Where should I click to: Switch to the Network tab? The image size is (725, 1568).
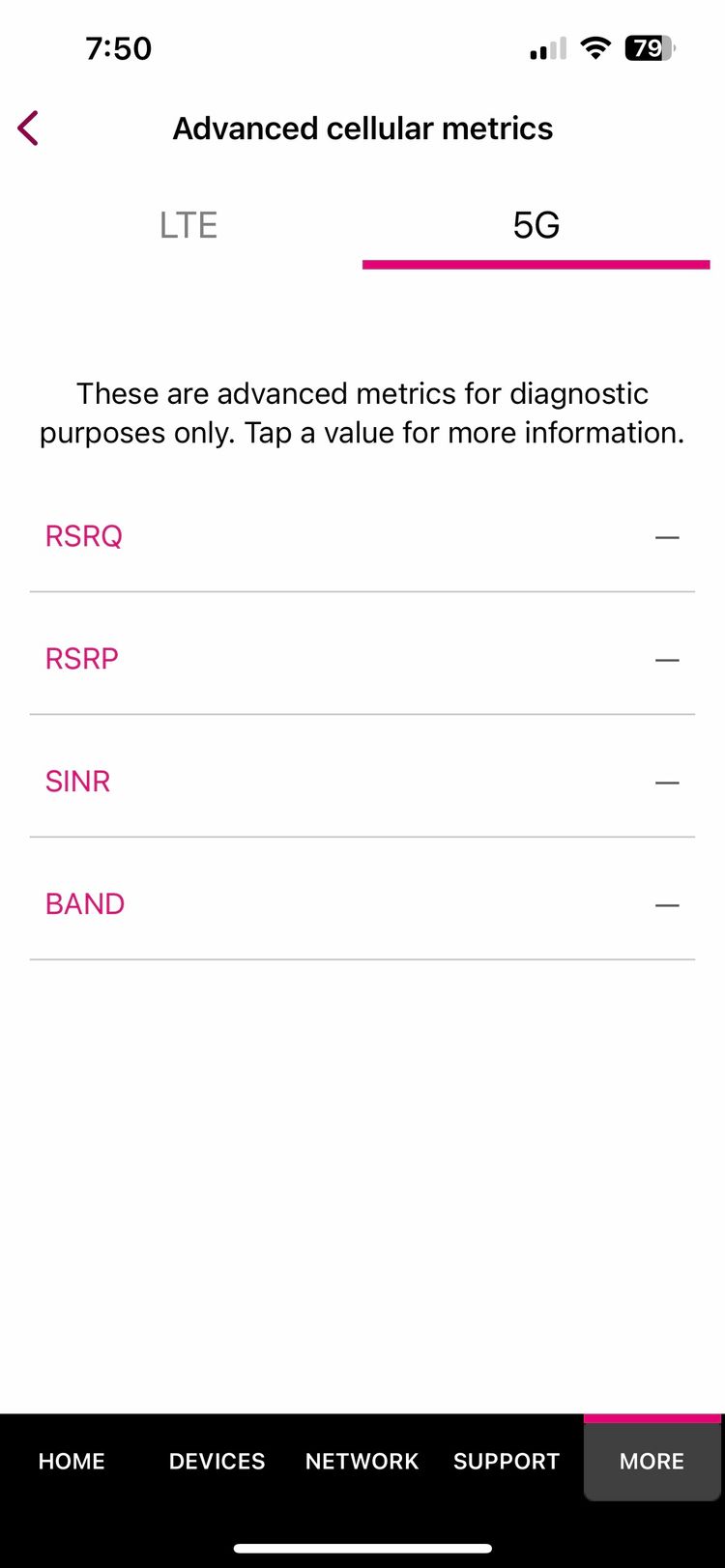point(362,1461)
